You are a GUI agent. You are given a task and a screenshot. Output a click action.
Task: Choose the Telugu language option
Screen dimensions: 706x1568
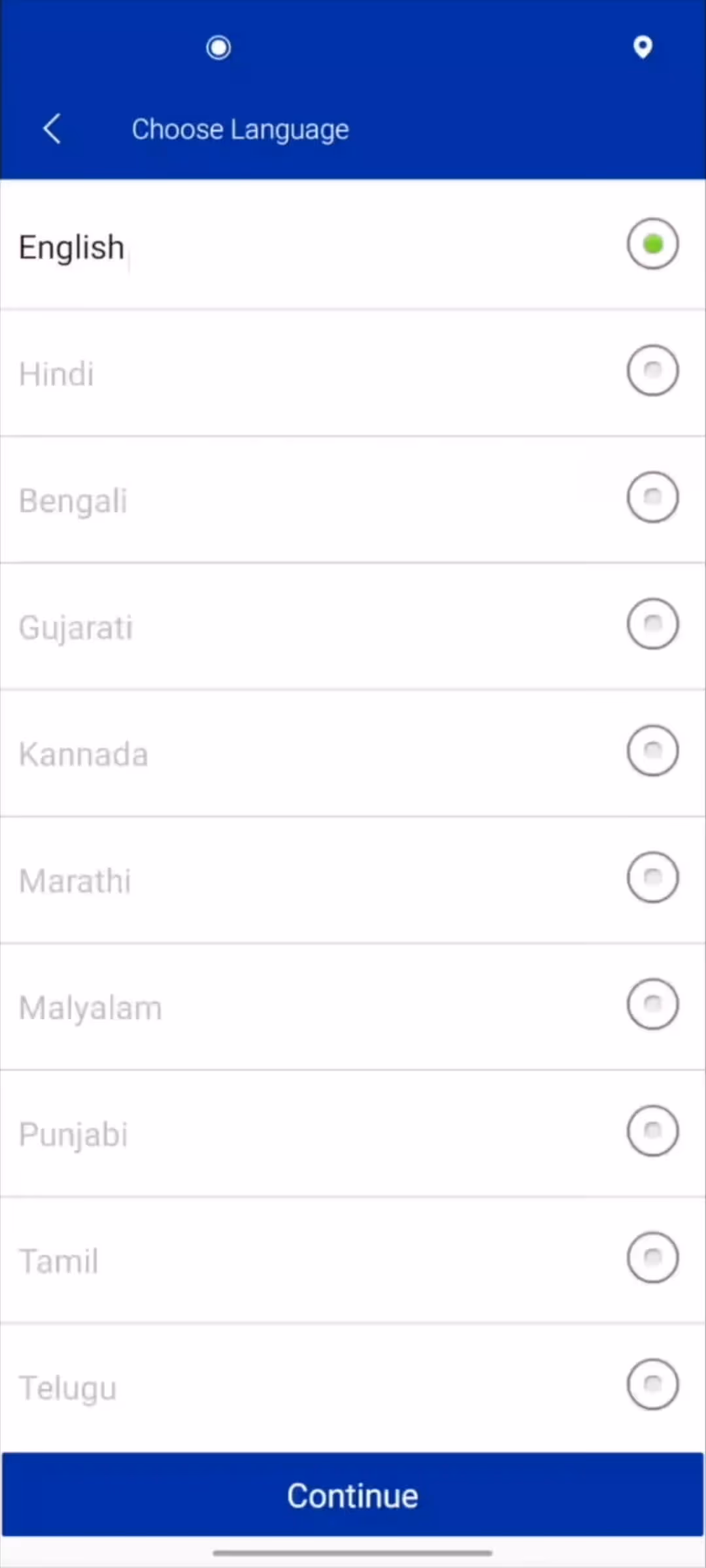652,1384
